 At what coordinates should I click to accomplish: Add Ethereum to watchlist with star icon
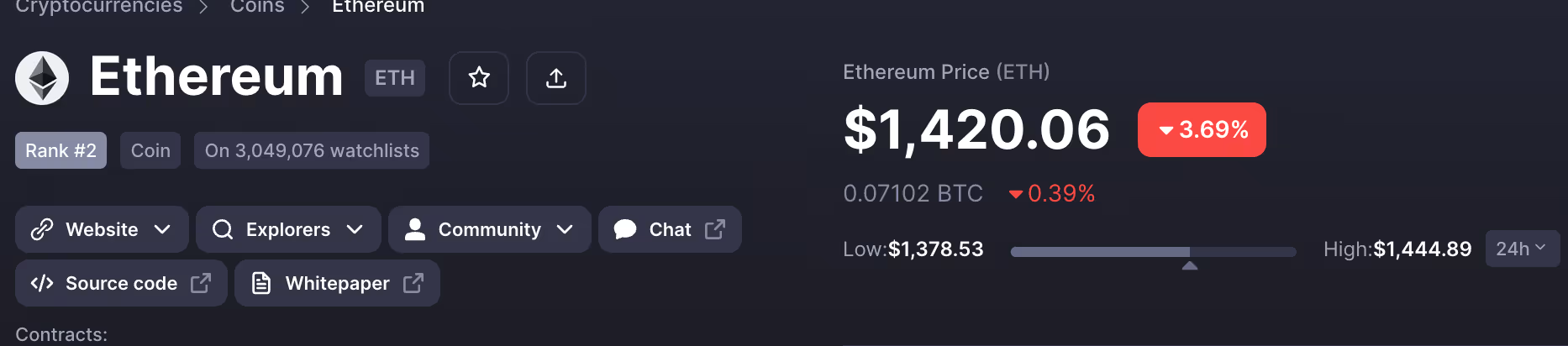[479, 78]
